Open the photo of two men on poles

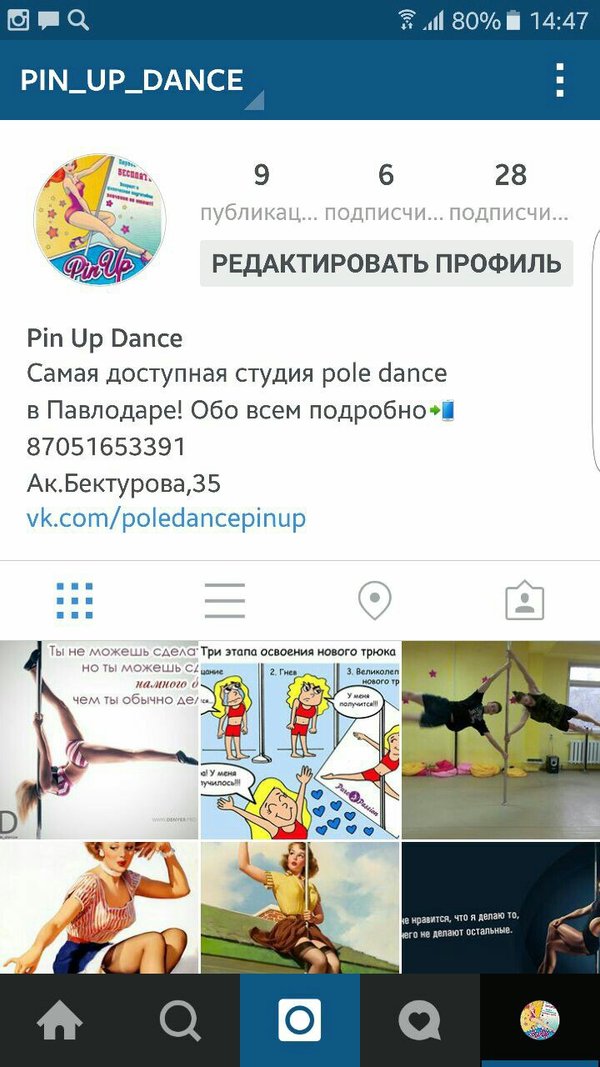(501, 739)
